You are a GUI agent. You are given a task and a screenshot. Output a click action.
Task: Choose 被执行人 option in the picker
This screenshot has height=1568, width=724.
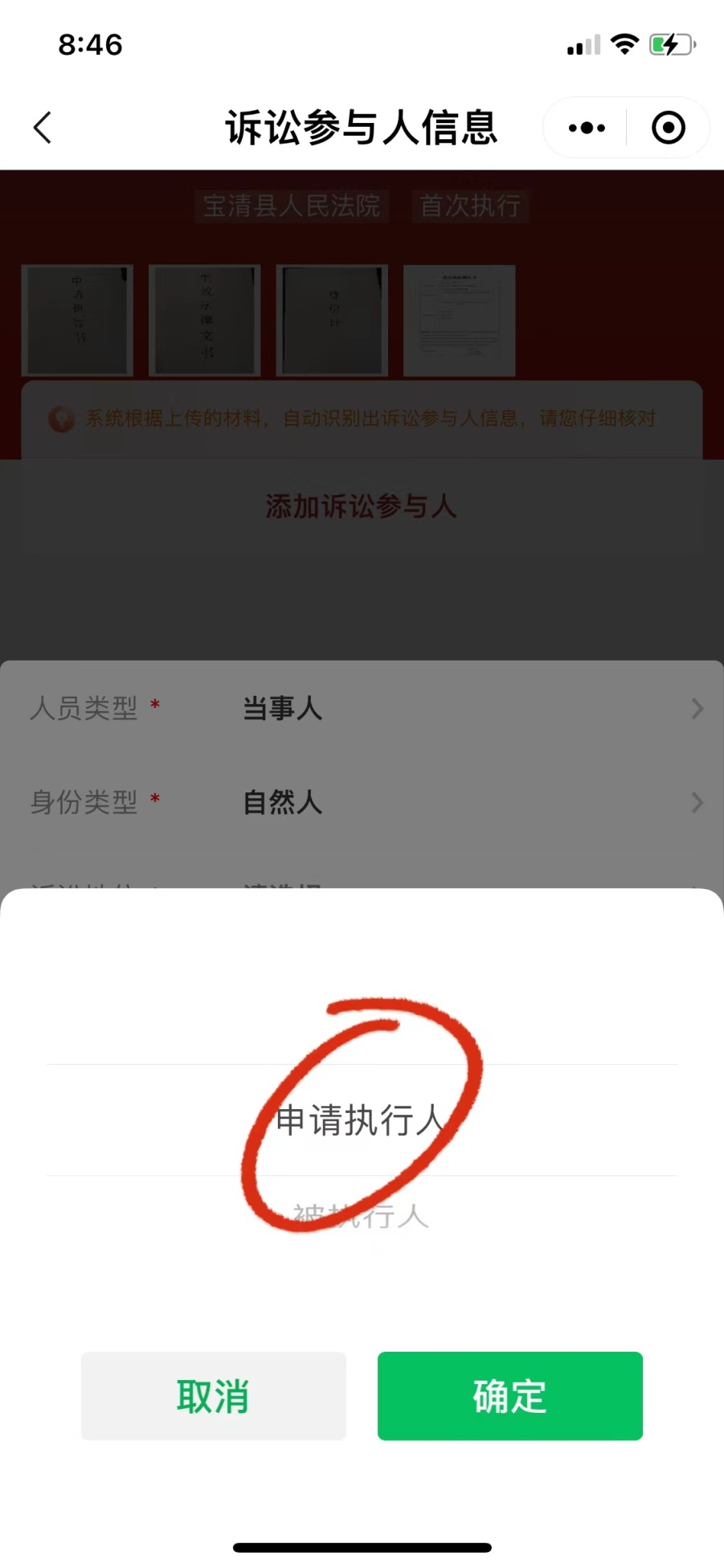click(360, 1215)
